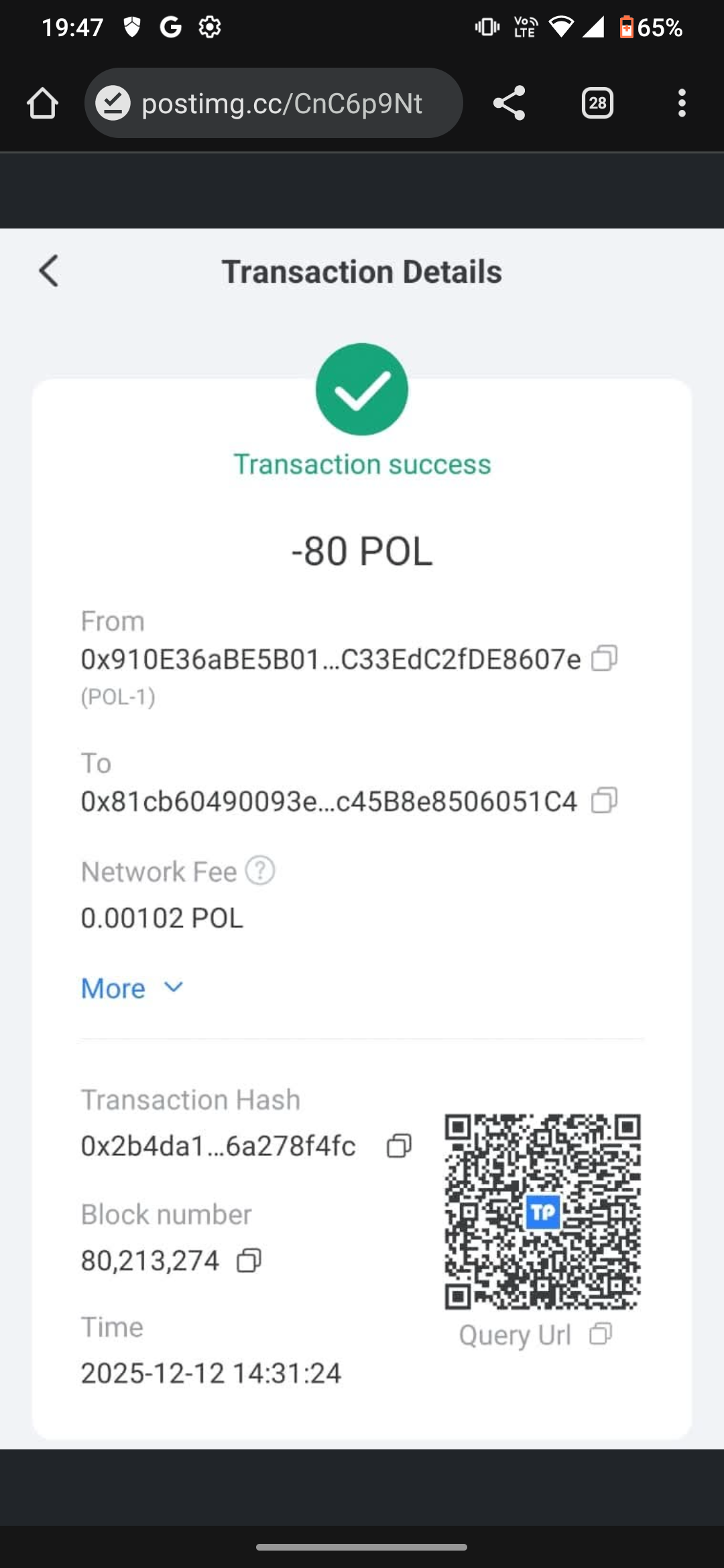Open the browser overflow menu

682,103
